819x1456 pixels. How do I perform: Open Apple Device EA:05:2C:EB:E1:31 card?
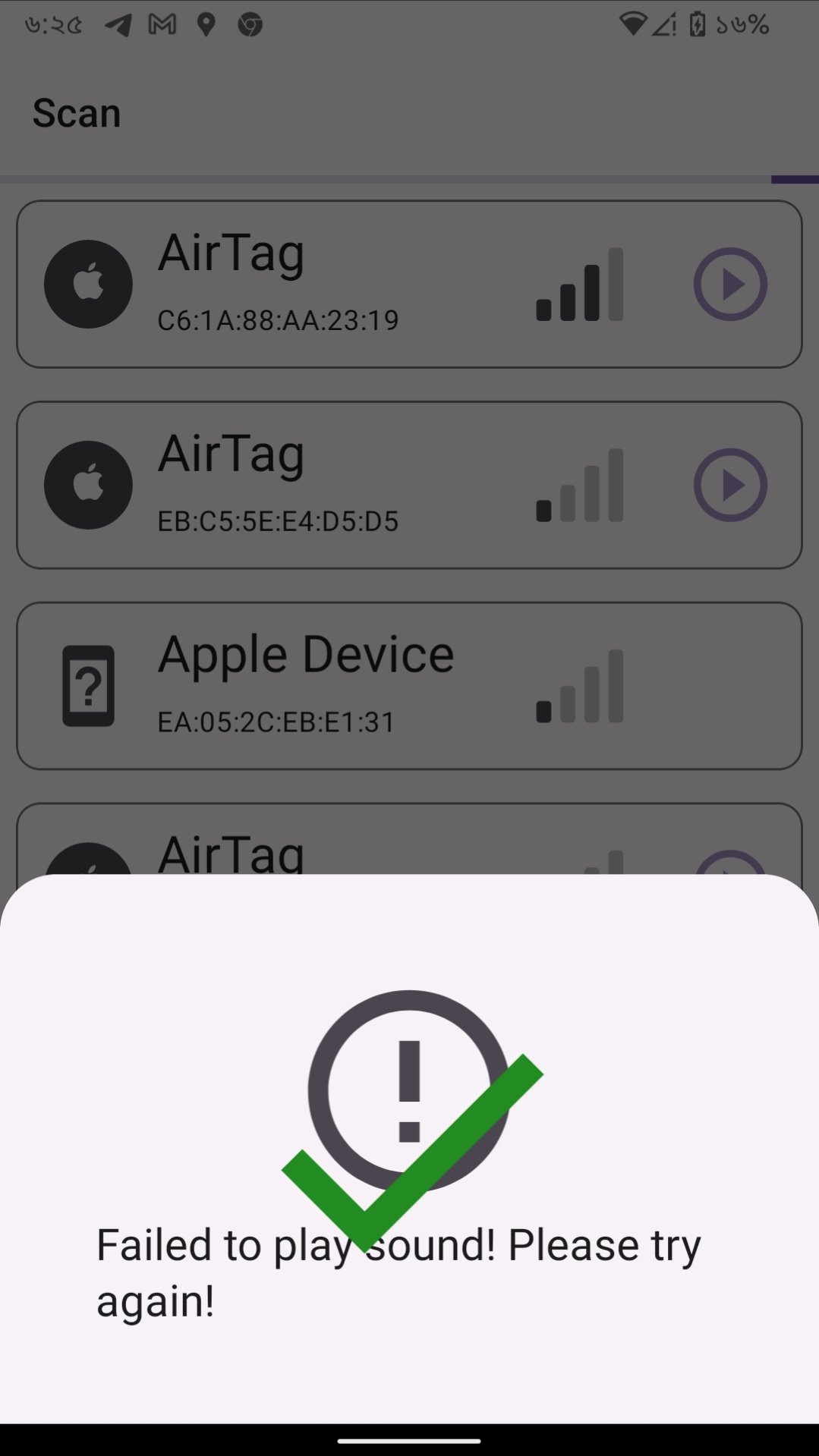coord(304,686)
